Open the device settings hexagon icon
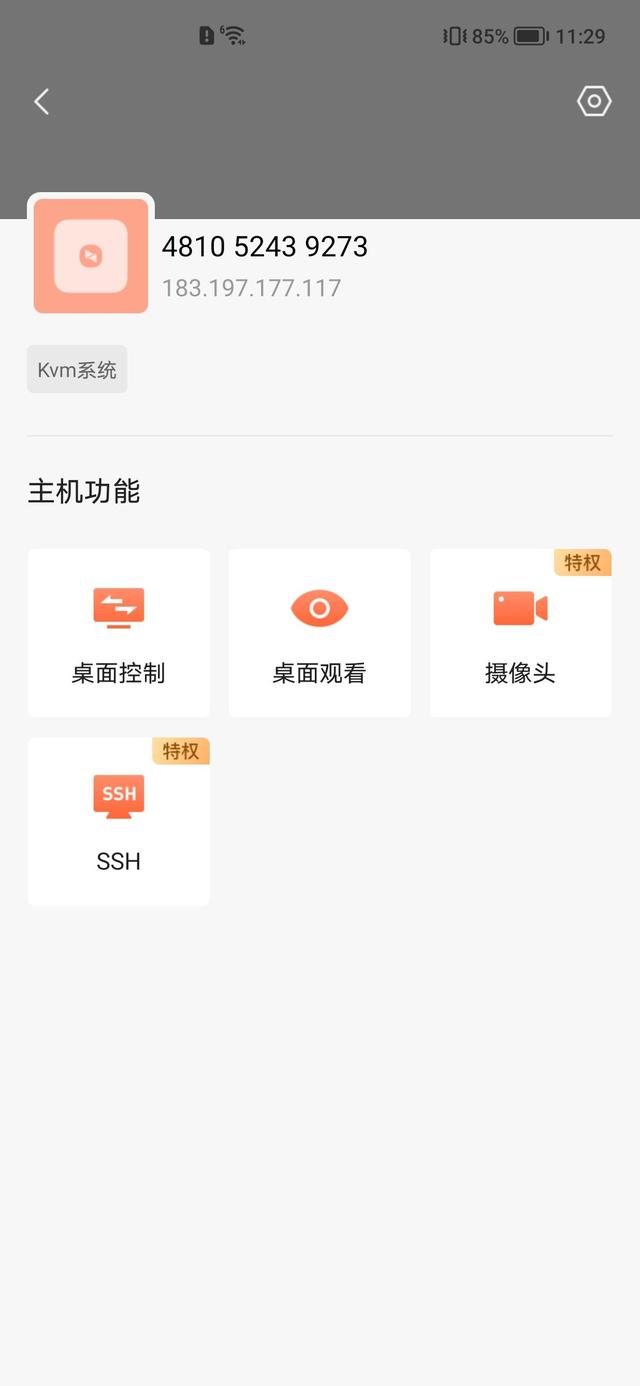The image size is (640, 1386). coord(594,101)
